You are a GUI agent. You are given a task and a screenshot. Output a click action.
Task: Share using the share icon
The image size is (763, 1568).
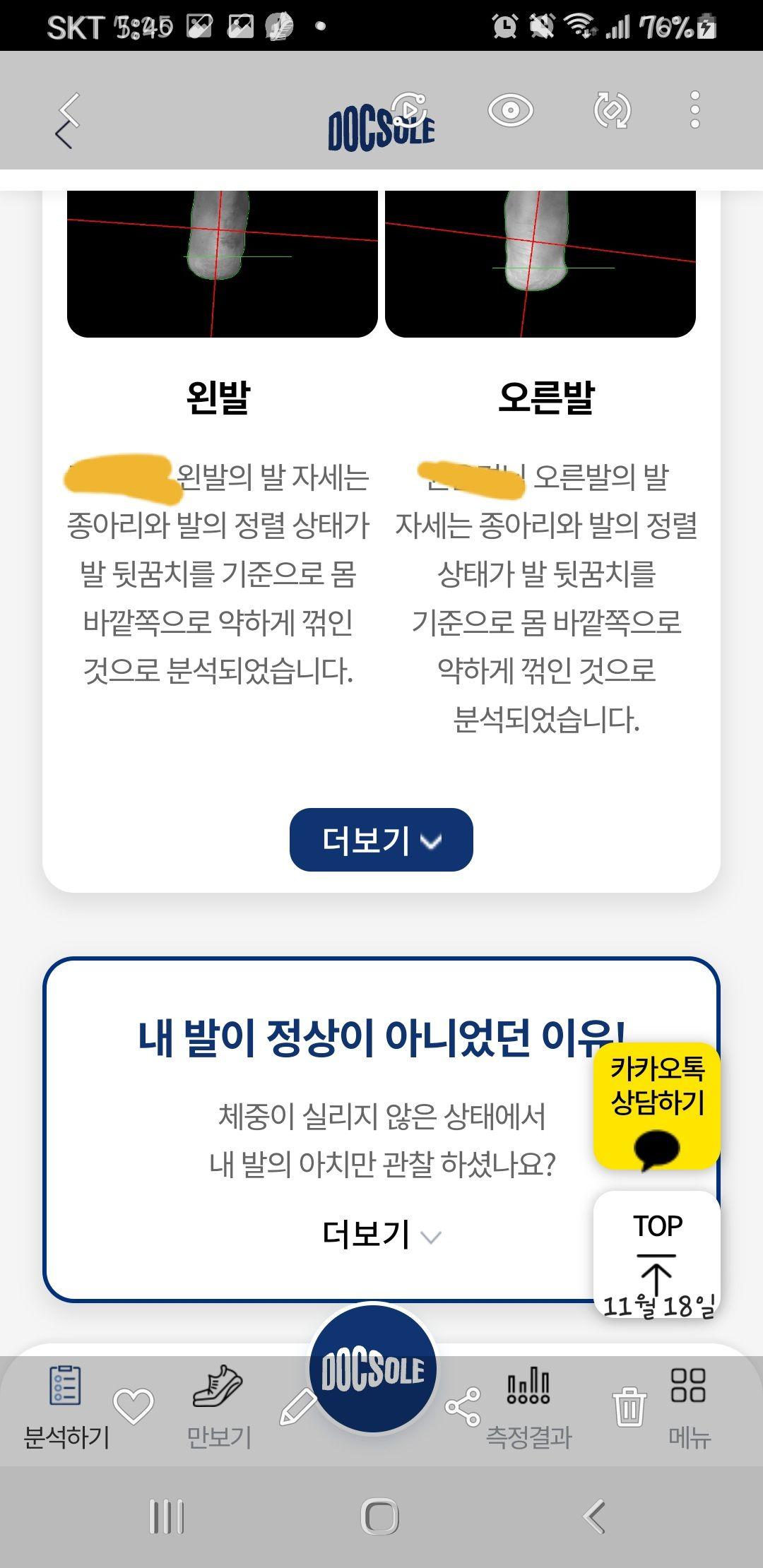[463, 1406]
